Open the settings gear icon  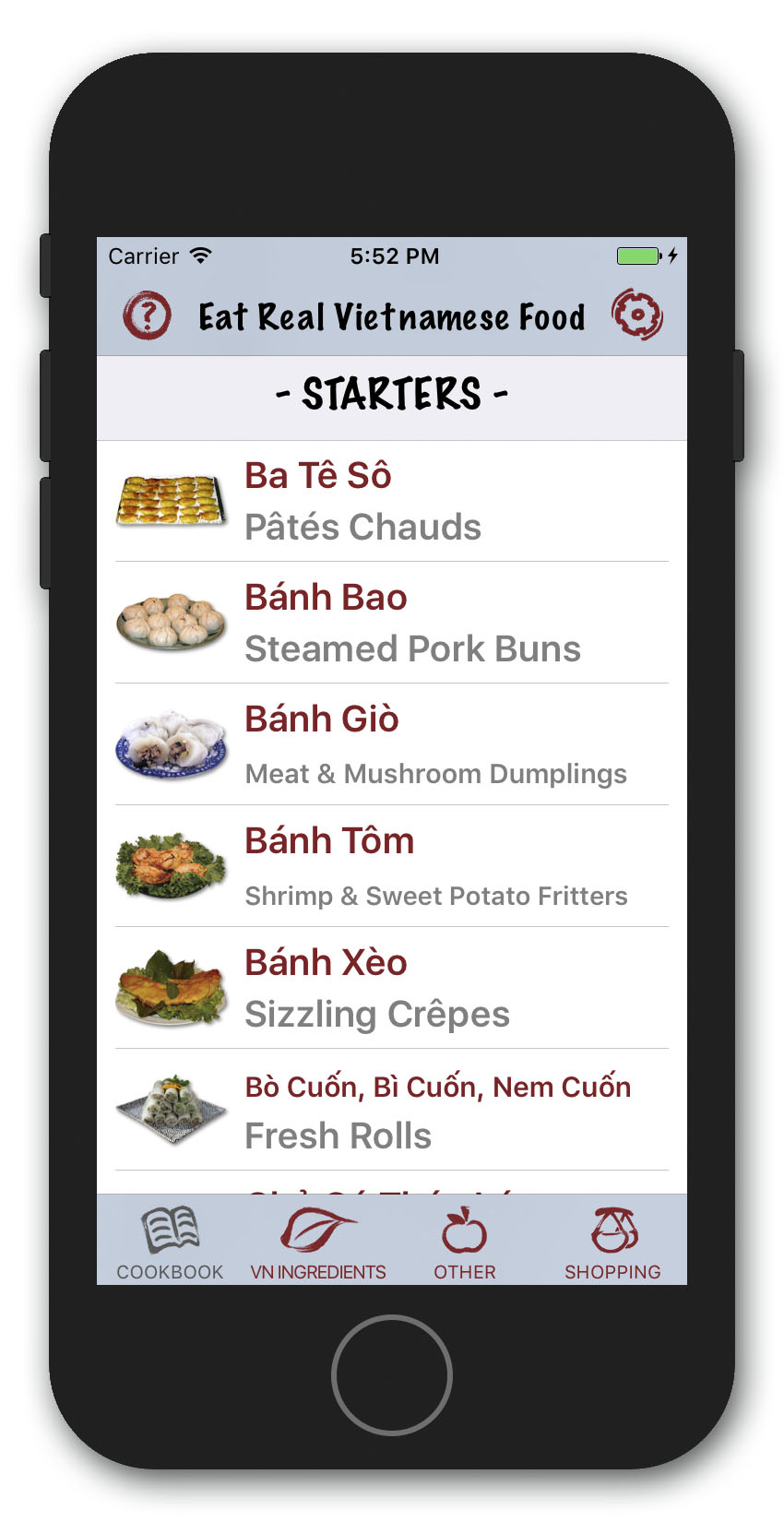[636, 315]
